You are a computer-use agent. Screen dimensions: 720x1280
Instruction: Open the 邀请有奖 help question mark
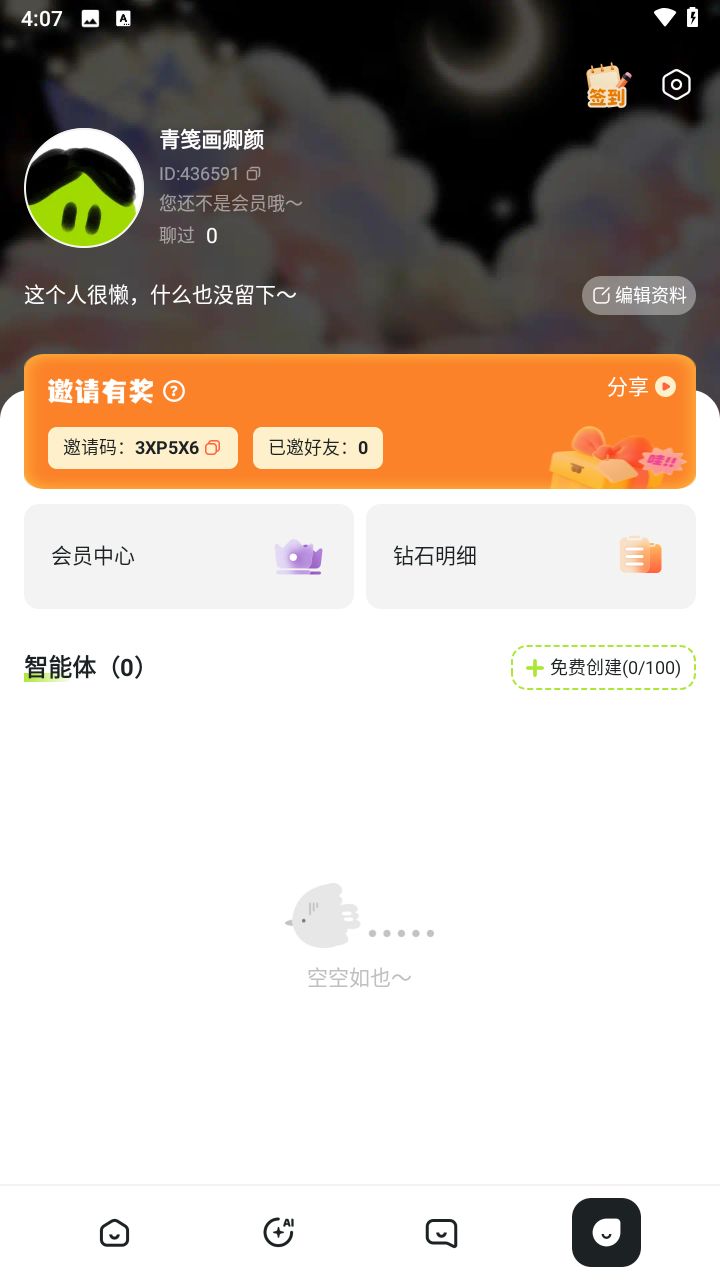[x=174, y=391]
